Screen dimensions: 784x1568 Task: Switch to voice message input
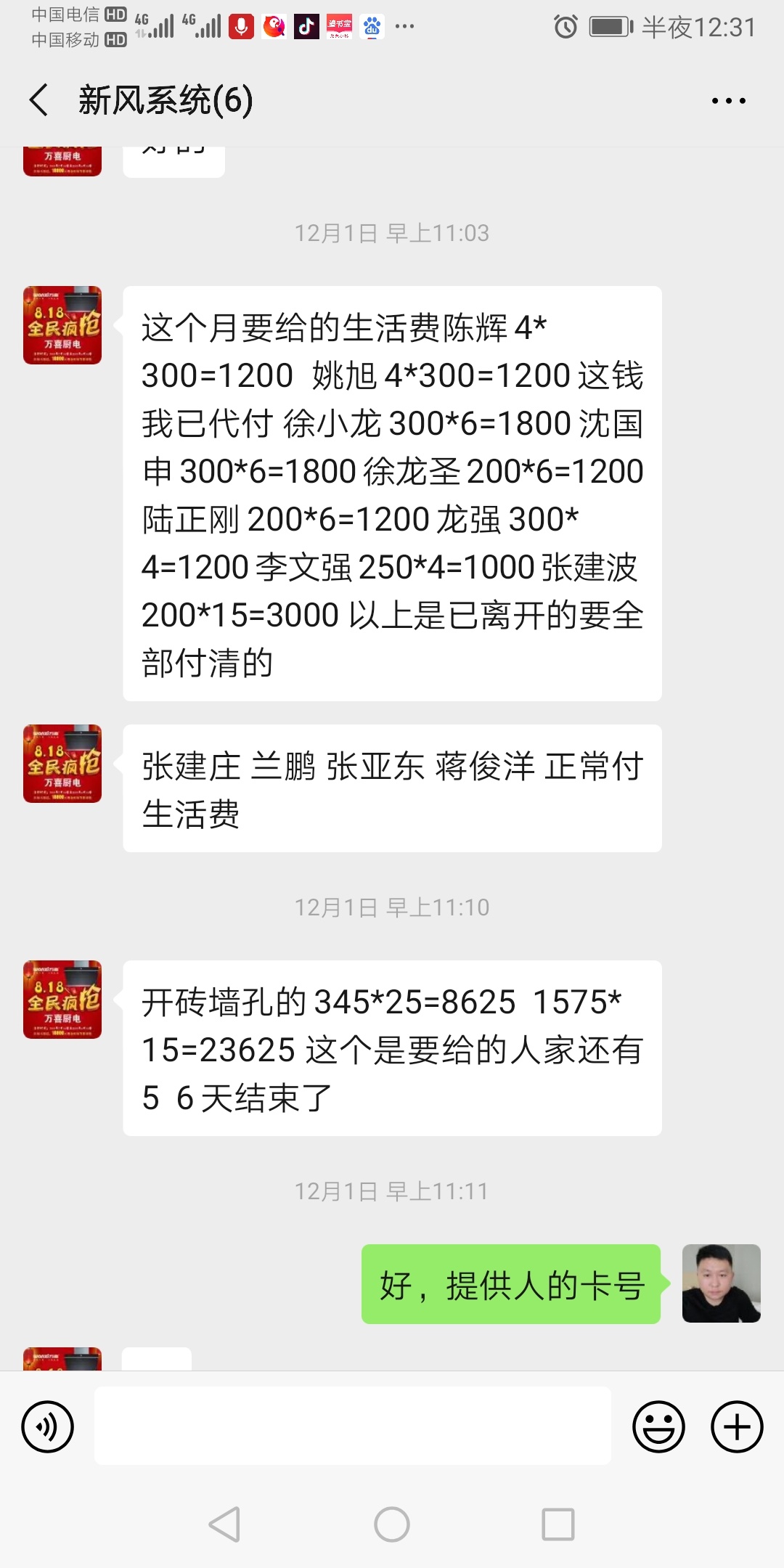click(x=48, y=1426)
